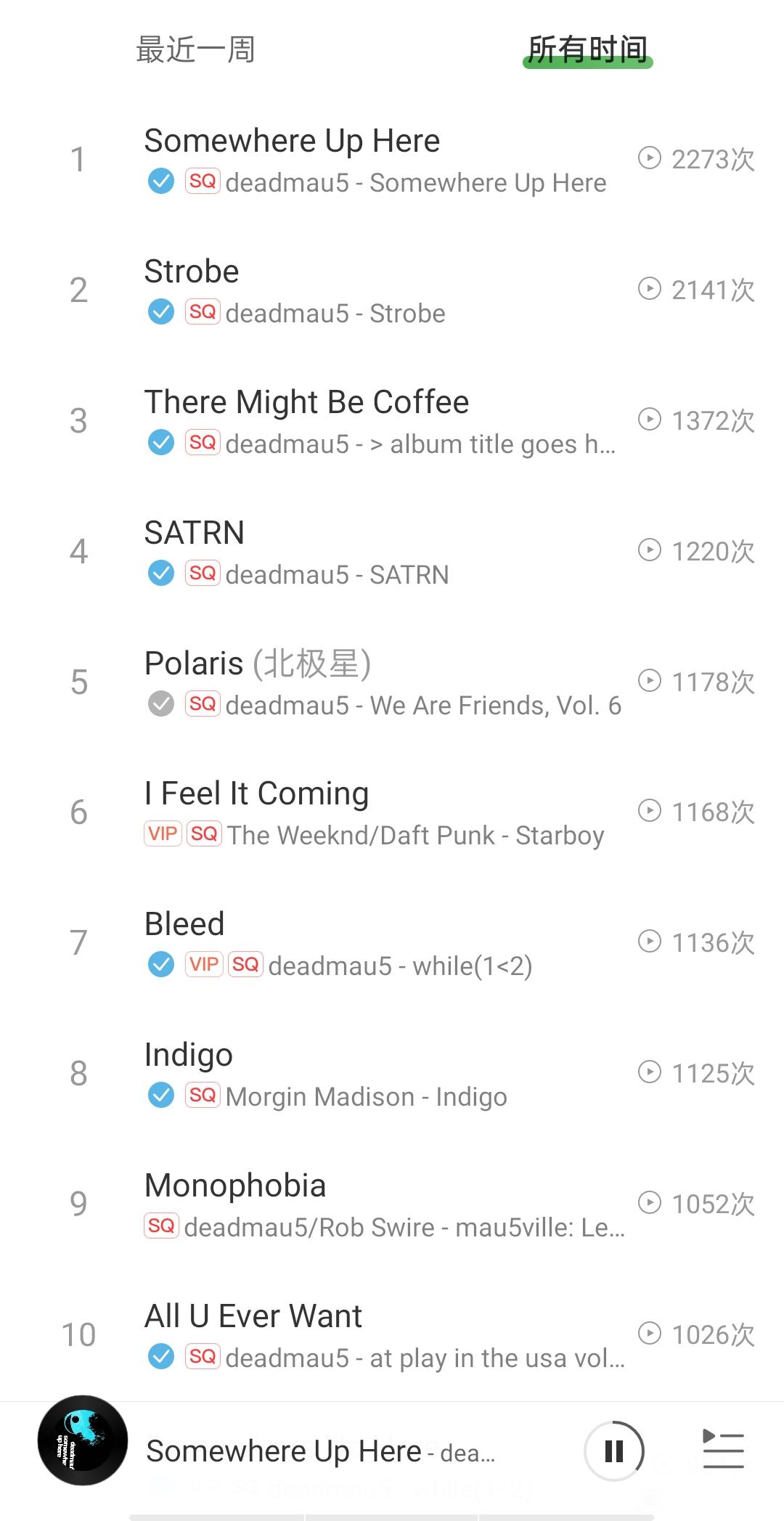Play the Monophobia track

(392, 1204)
